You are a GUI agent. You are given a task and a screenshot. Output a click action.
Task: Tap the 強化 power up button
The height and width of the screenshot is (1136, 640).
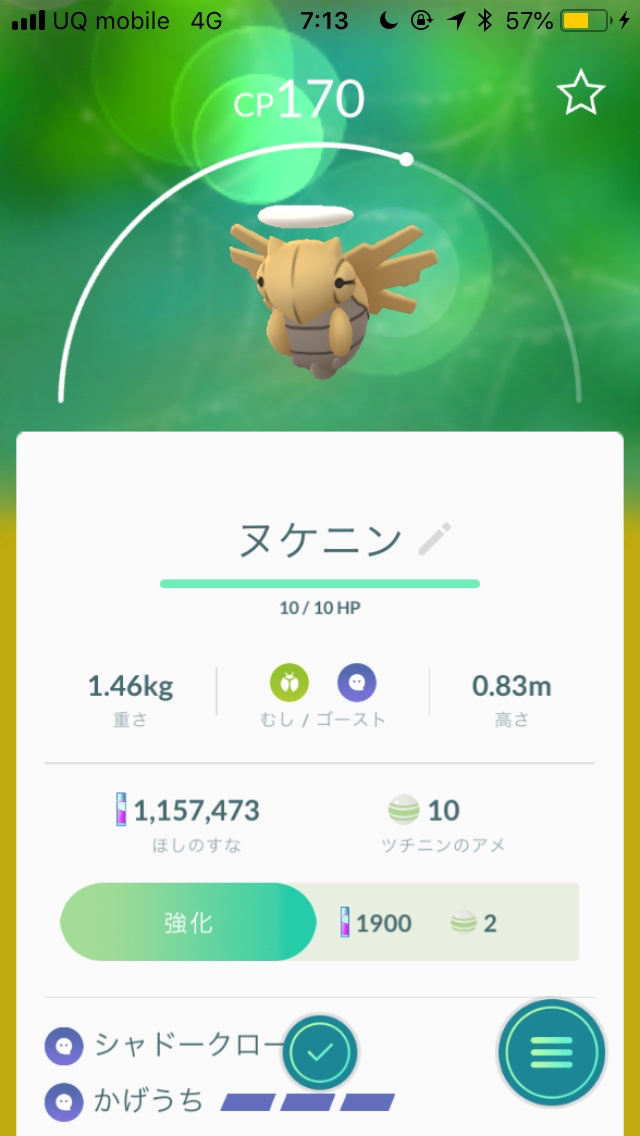coord(188,922)
